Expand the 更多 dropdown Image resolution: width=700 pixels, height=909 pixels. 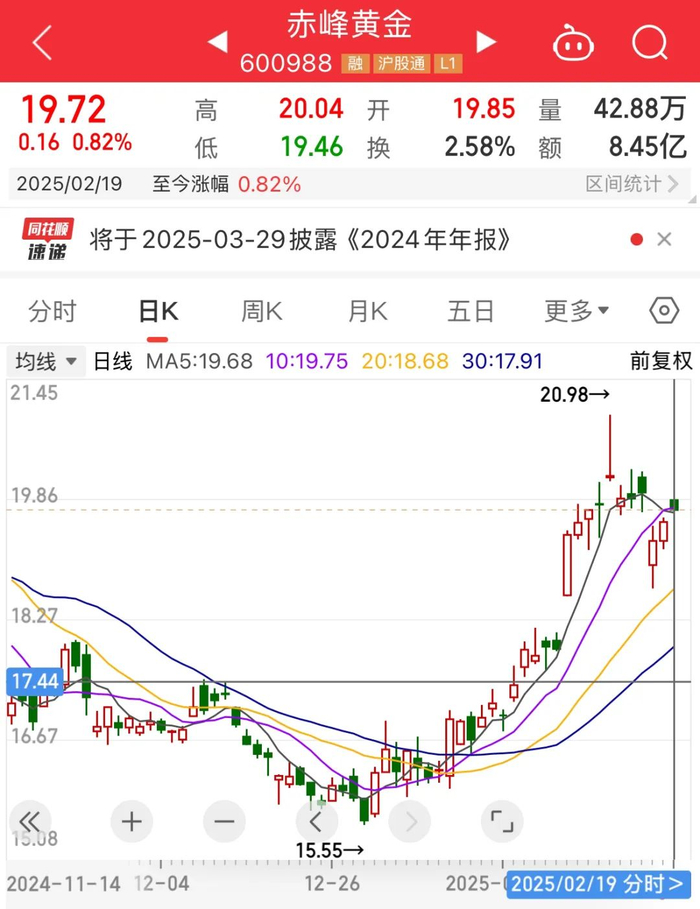point(576,311)
